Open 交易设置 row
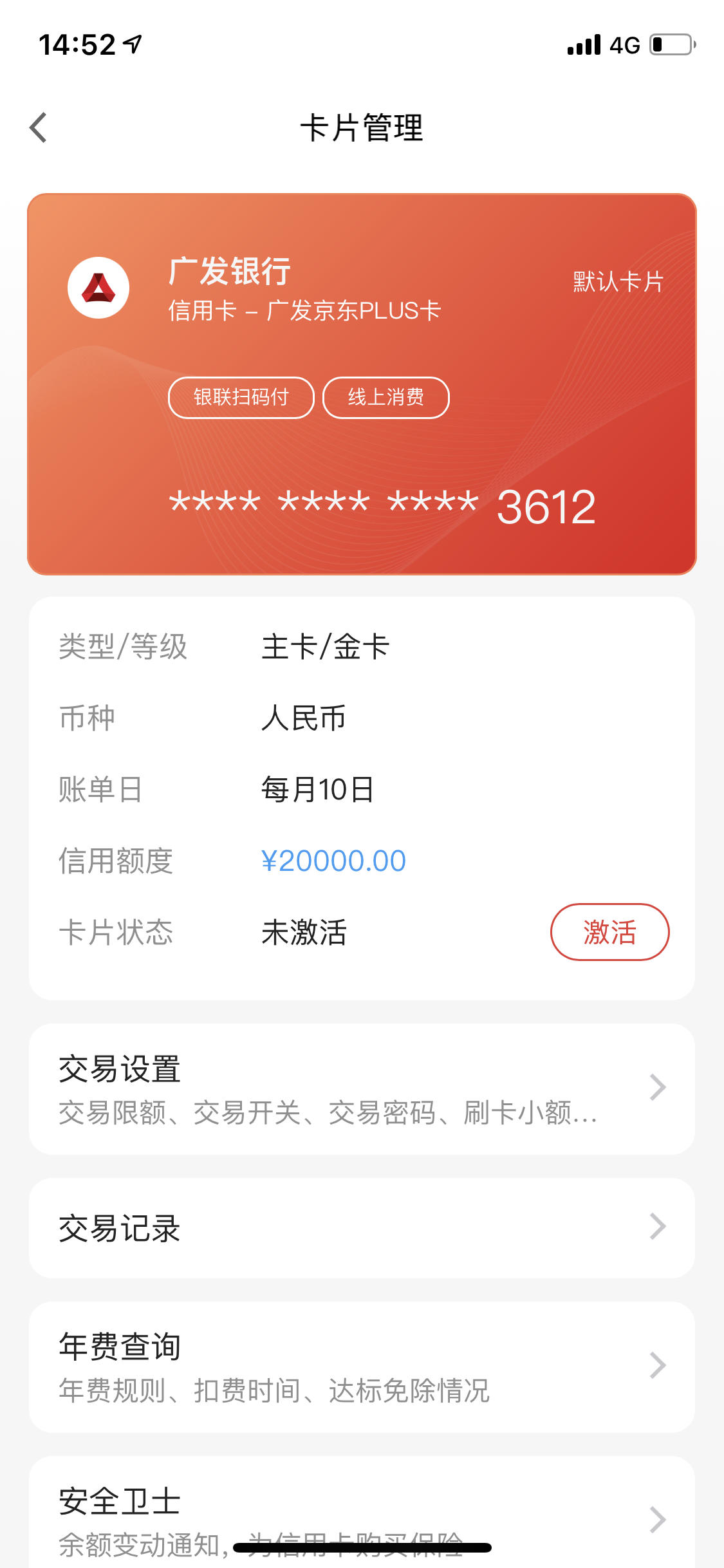The width and height of the screenshot is (724, 1568). pyautogui.click(x=362, y=1089)
